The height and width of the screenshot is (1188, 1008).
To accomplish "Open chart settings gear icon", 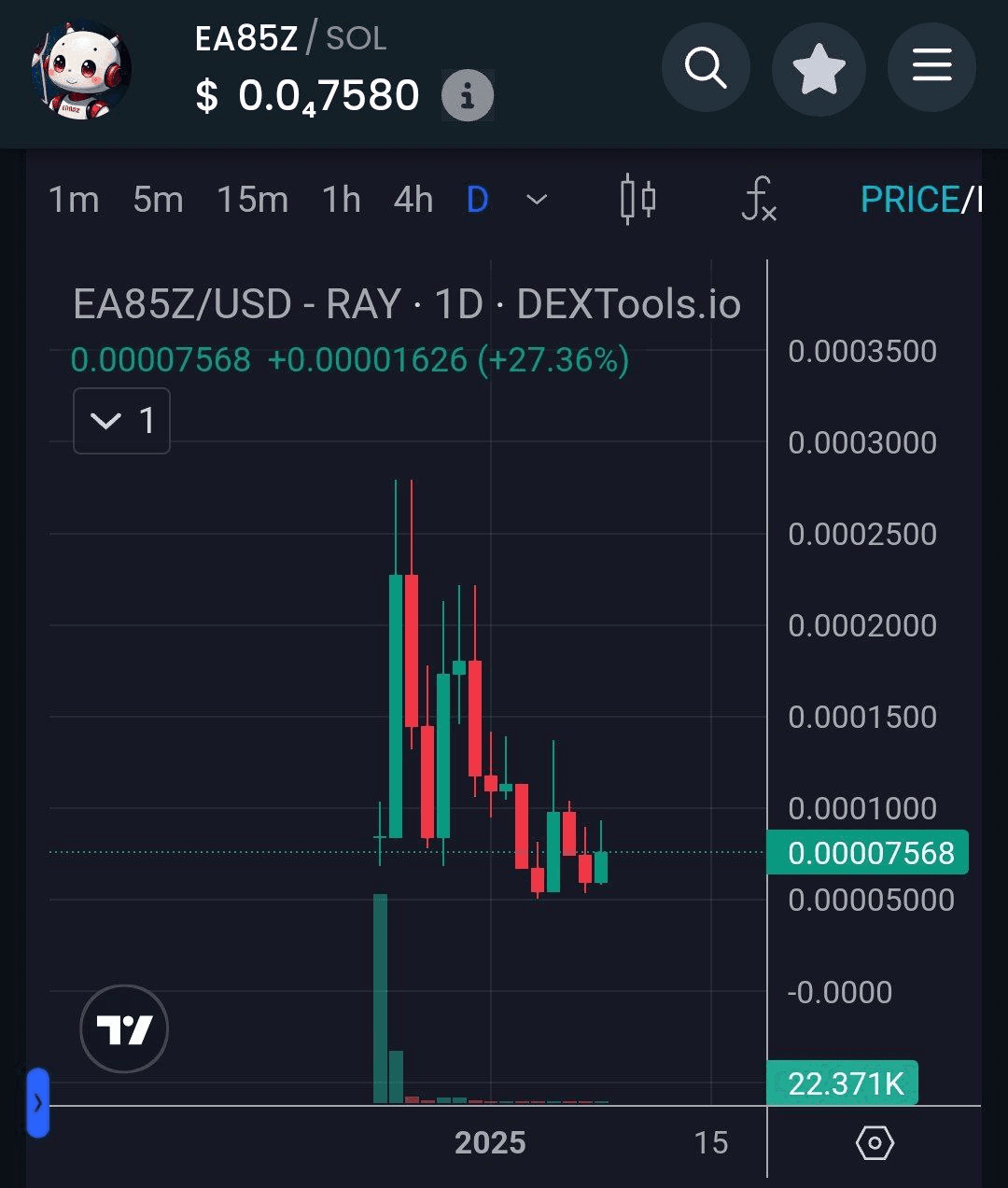I will click(x=875, y=1142).
